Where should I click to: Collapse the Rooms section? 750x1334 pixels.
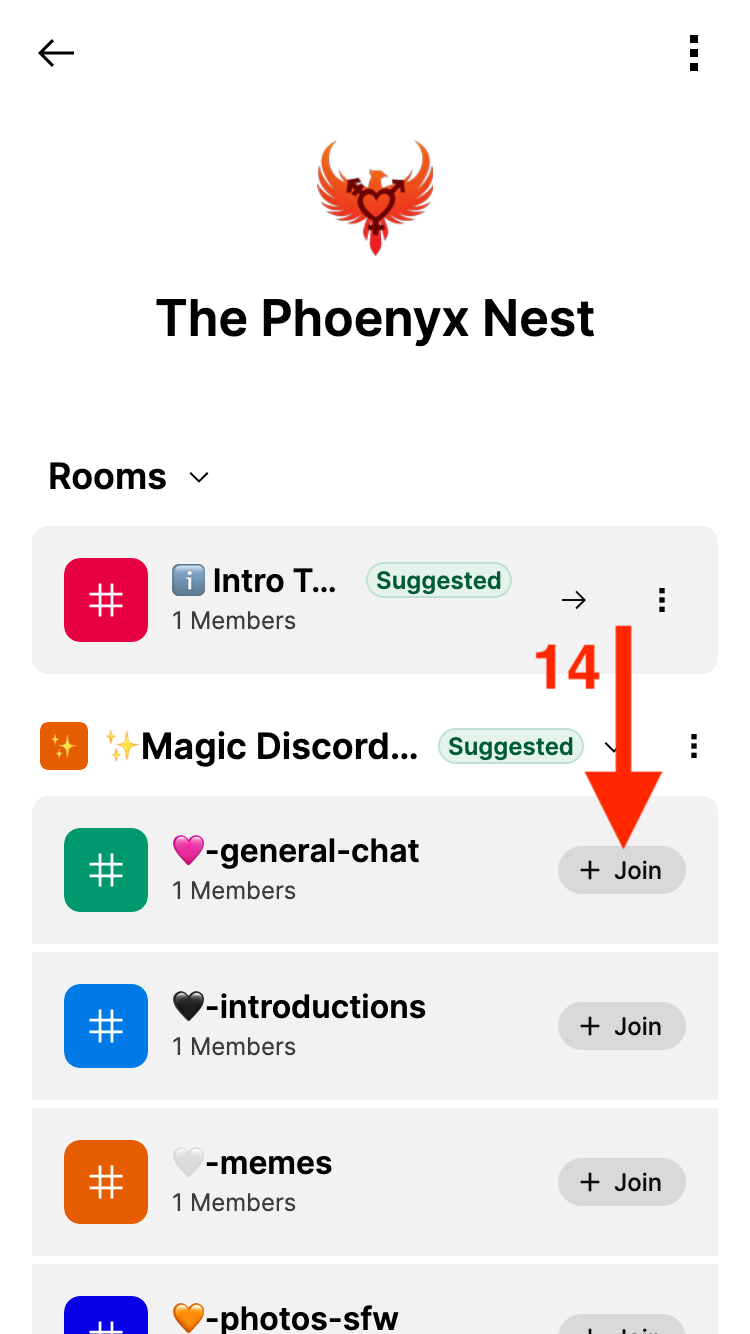199,477
